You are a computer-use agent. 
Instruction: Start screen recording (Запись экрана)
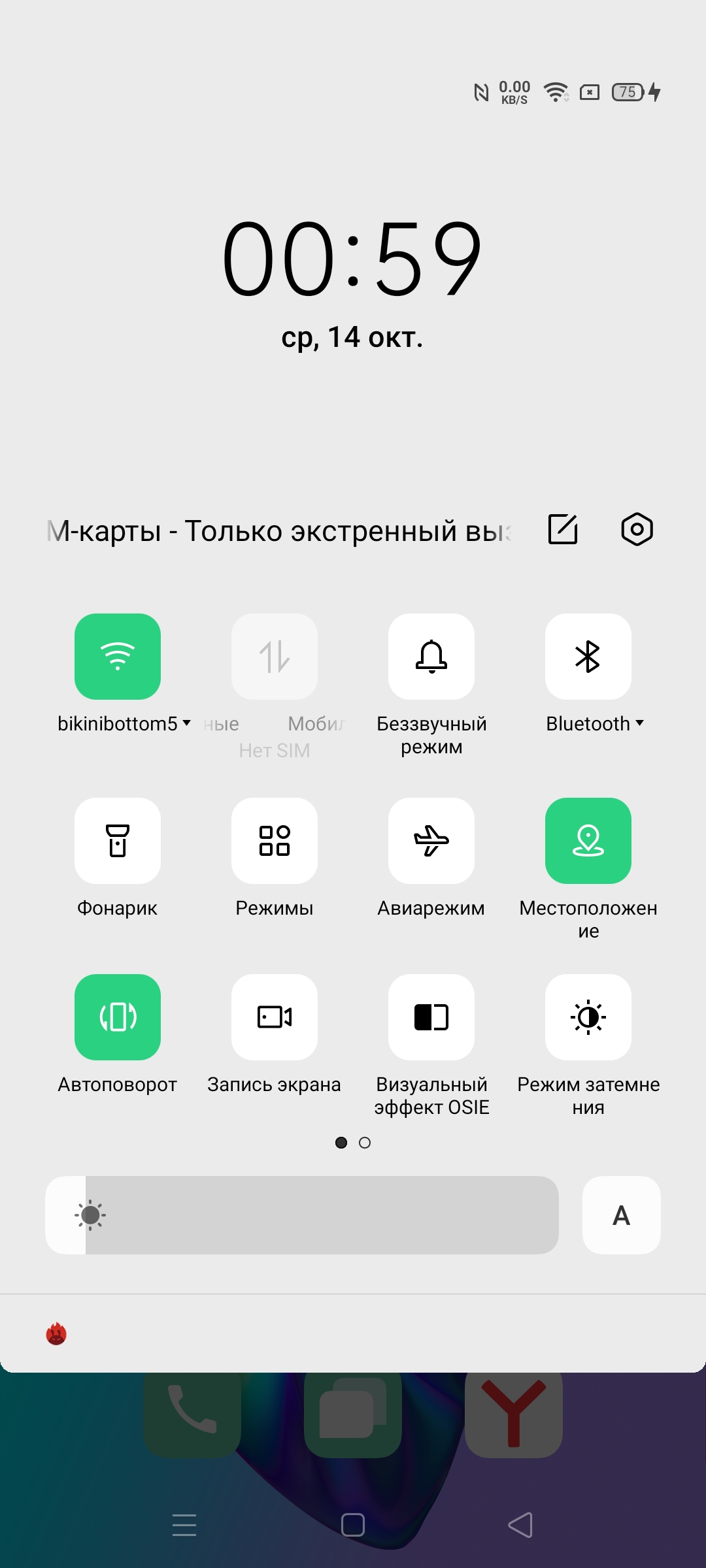pyautogui.click(x=275, y=1017)
